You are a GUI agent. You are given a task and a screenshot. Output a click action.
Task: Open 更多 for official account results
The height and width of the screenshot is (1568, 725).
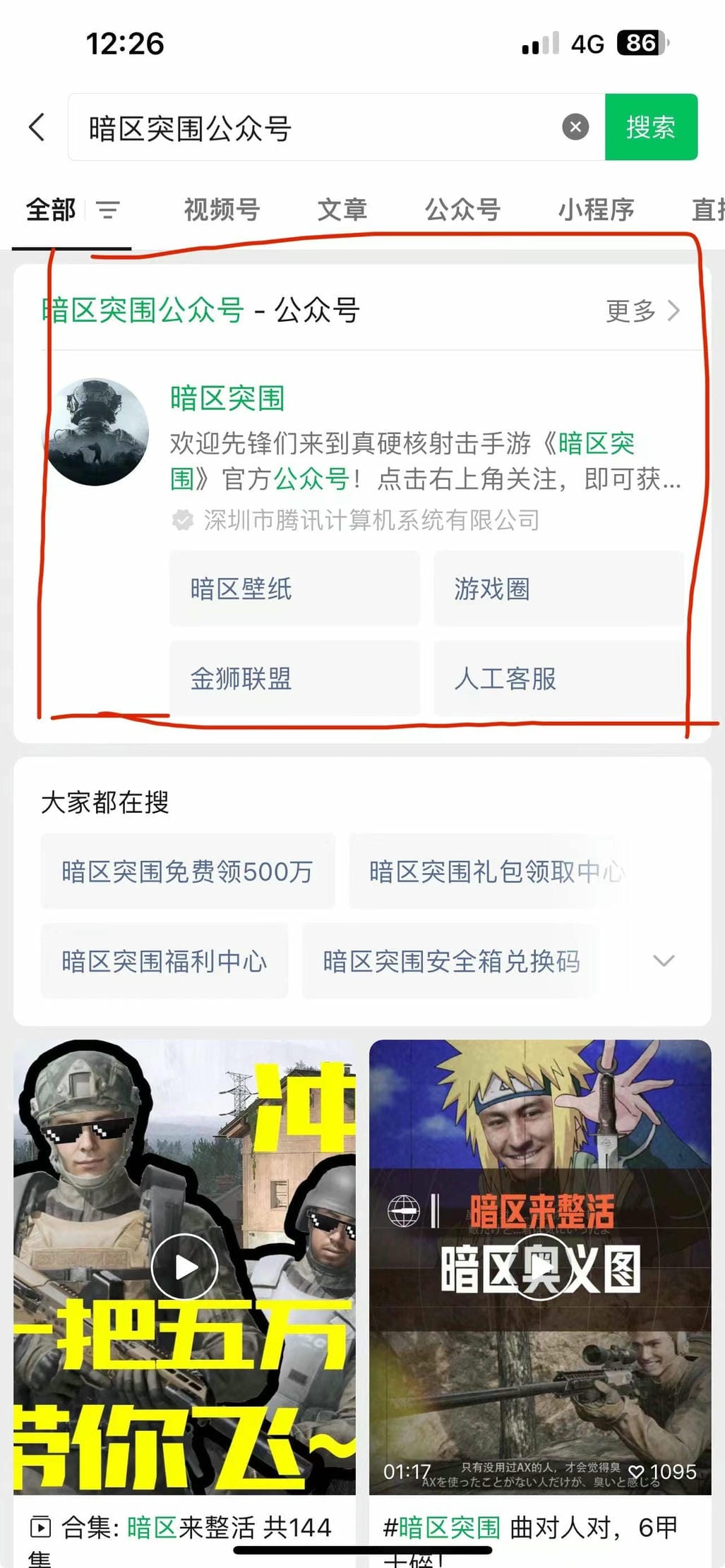[642, 310]
